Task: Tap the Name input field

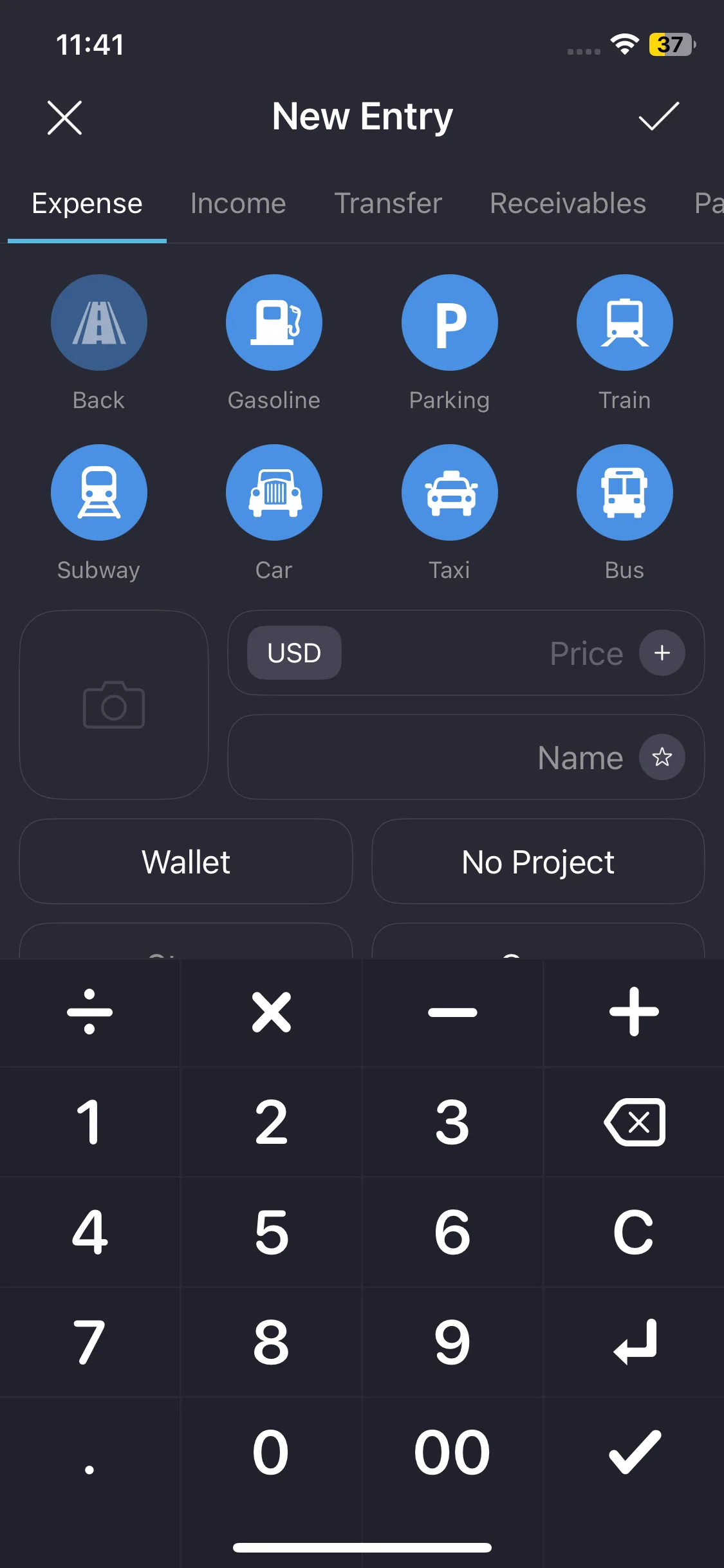Action: point(431,758)
